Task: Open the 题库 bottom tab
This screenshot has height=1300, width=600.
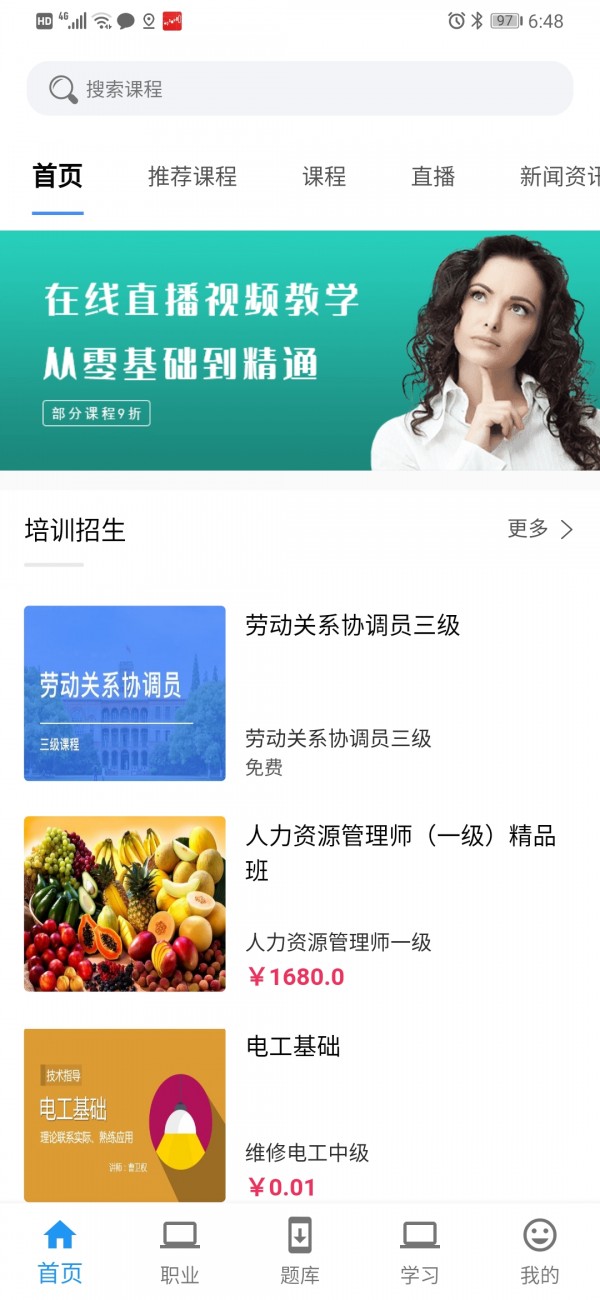Action: coord(299,1251)
